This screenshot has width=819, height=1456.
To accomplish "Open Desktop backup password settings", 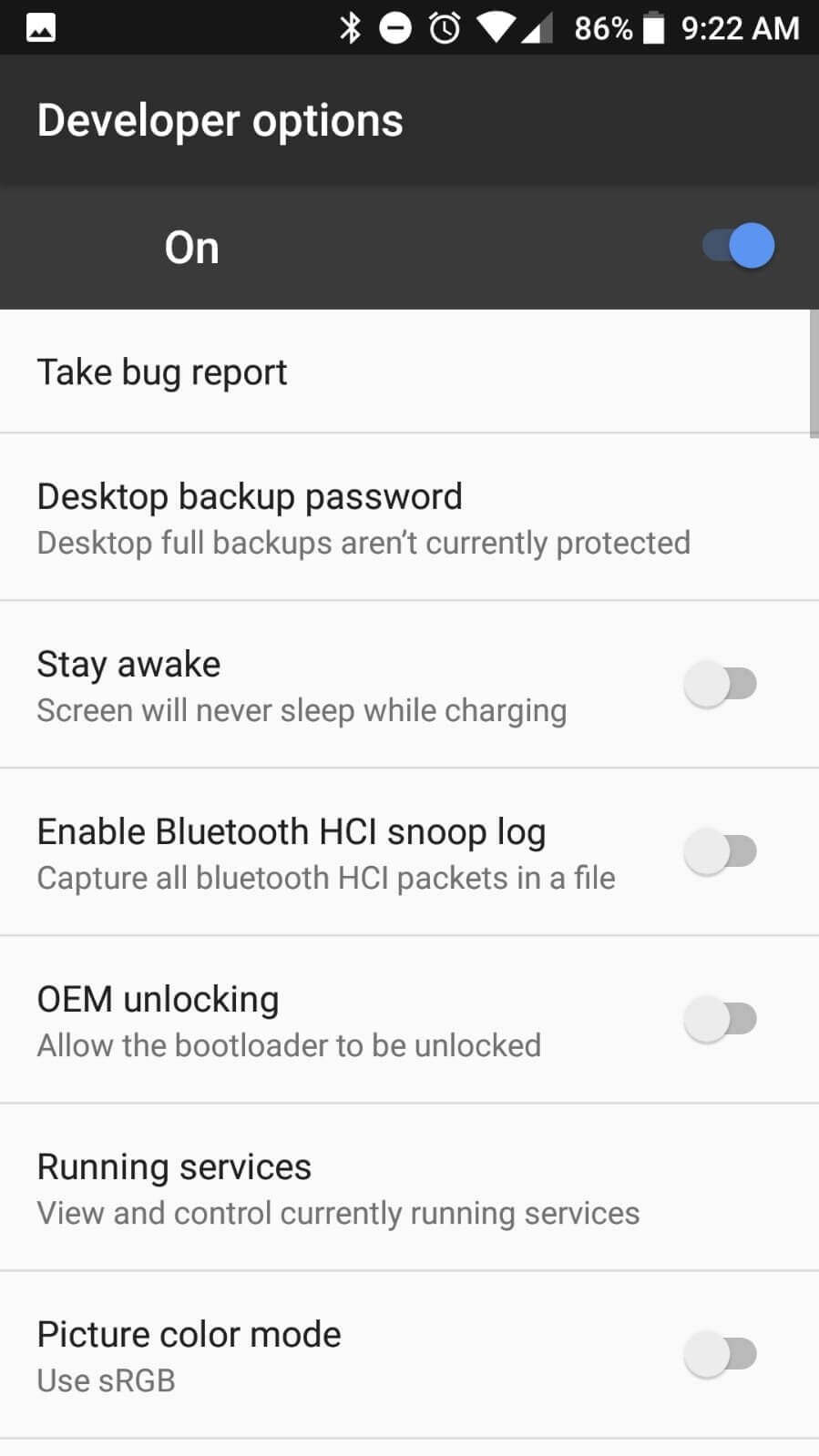I will point(250,496).
